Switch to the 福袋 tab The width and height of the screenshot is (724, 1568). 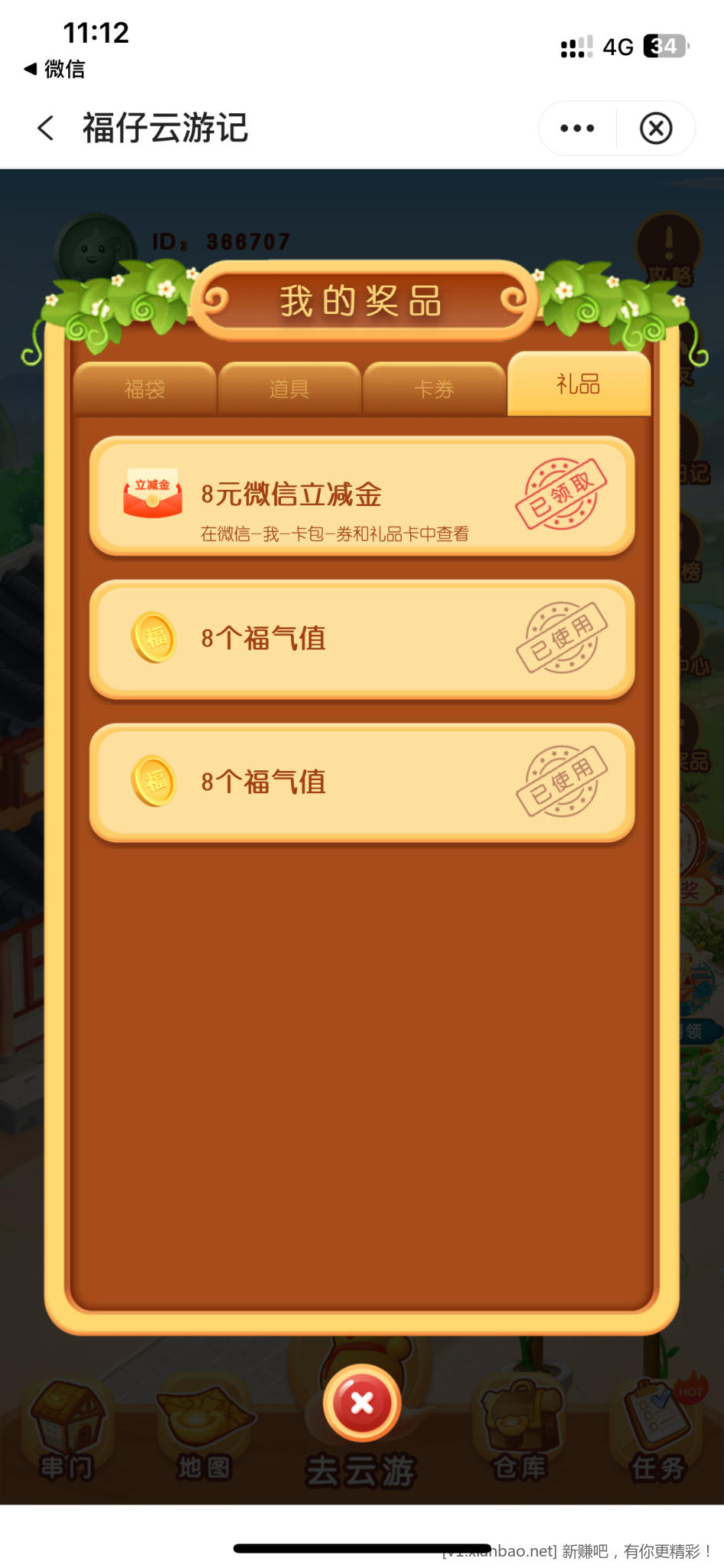click(145, 389)
